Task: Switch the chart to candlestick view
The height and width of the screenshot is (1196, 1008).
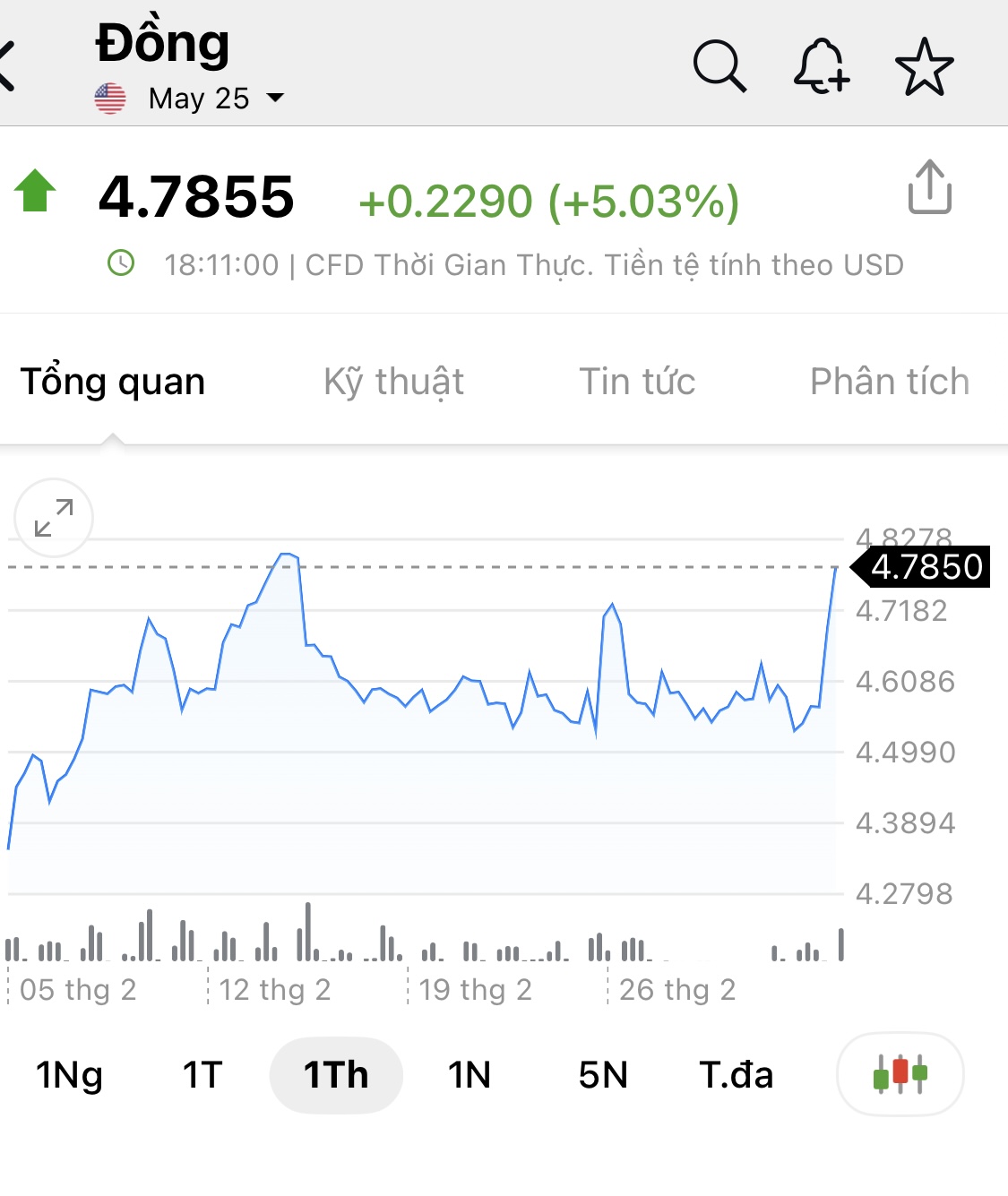Action: point(900,1073)
